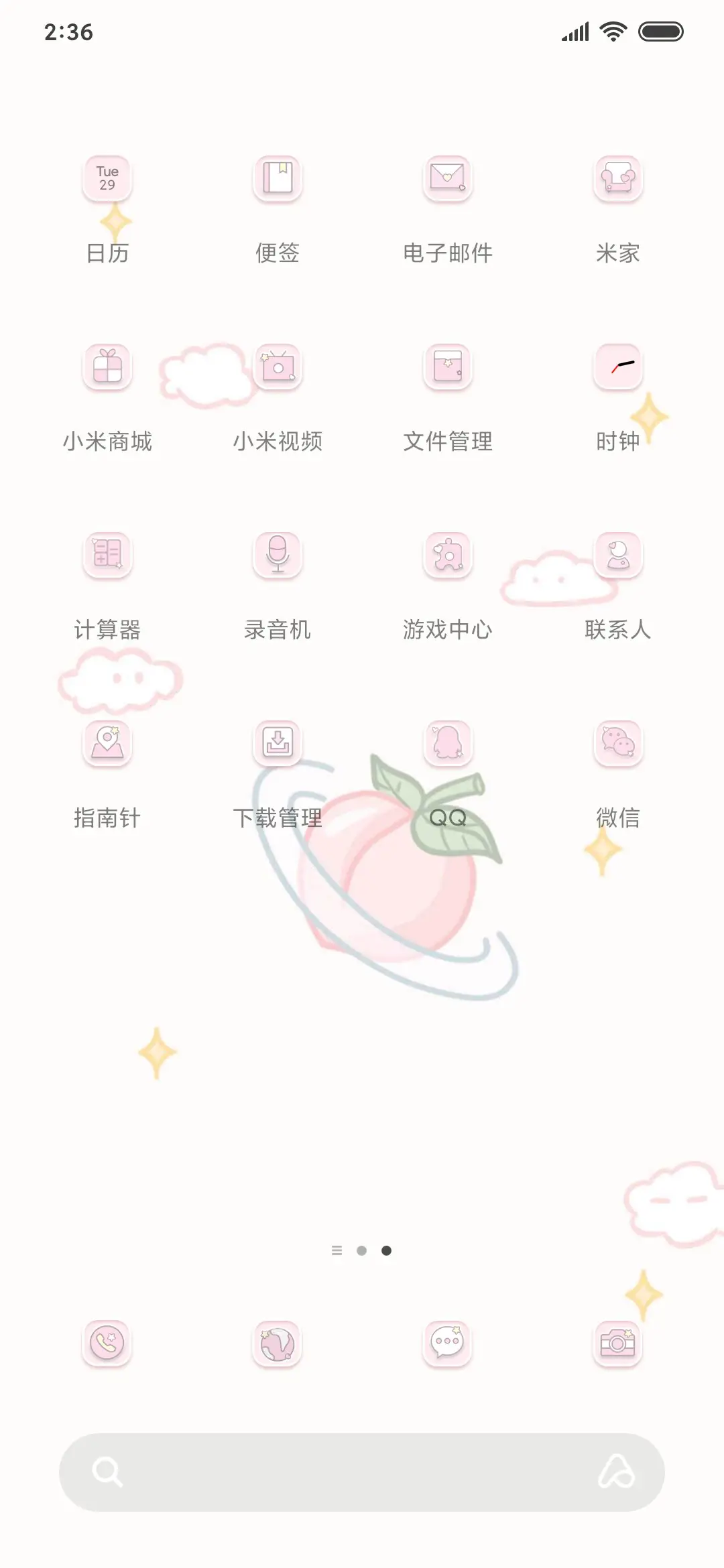Screen dimensions: 724x1568
Task: Launch 小米视频 Mi Video
Action: (x=278, y=367)
